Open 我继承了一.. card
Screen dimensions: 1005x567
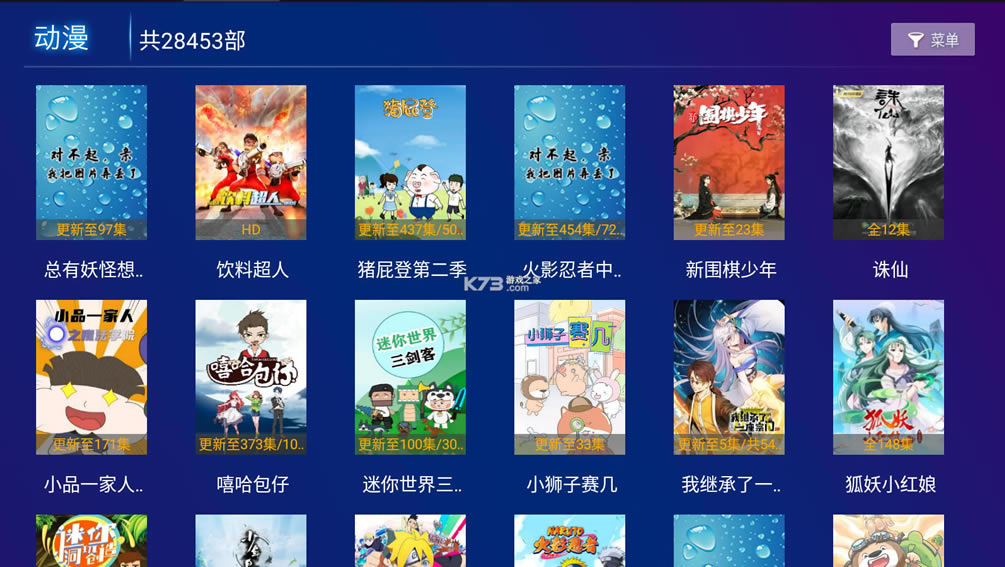click(729, 377)
